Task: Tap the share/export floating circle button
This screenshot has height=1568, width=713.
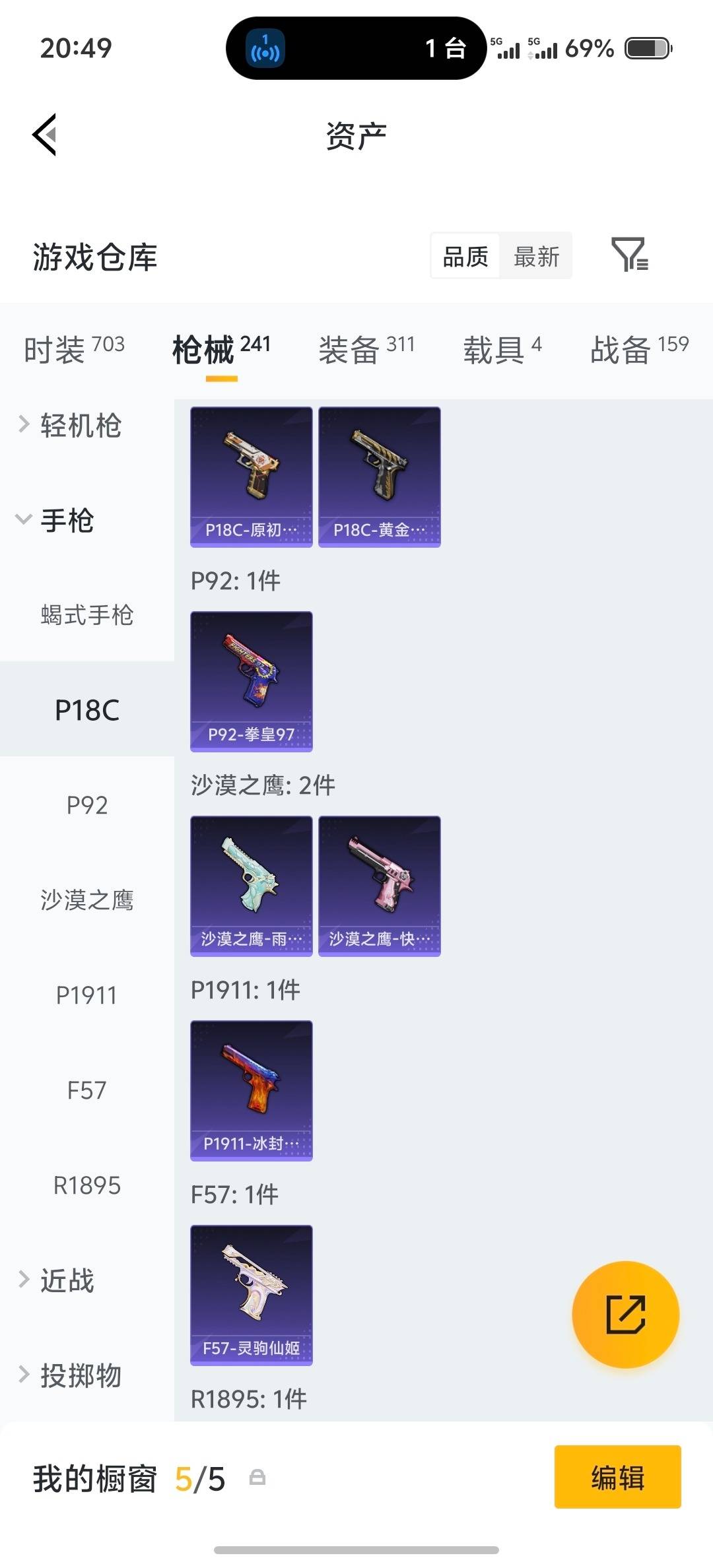Action: coord(625,1315)
